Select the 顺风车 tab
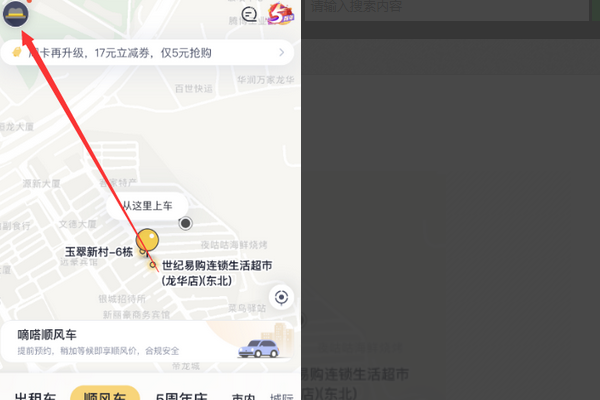 [x=105, y=395]
